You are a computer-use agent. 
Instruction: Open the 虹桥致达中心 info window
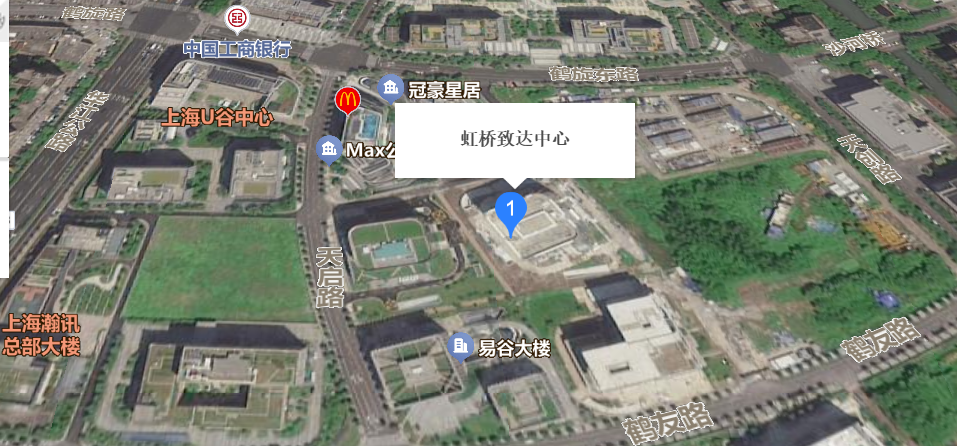tap(514, 140)
